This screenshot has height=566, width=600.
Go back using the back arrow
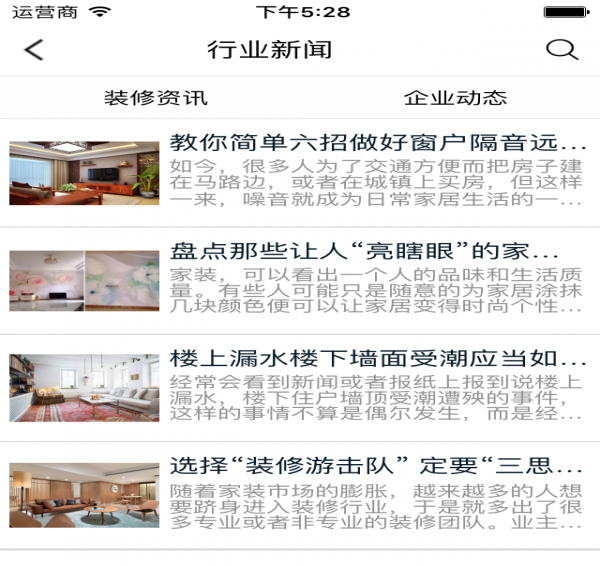(35, 50)
